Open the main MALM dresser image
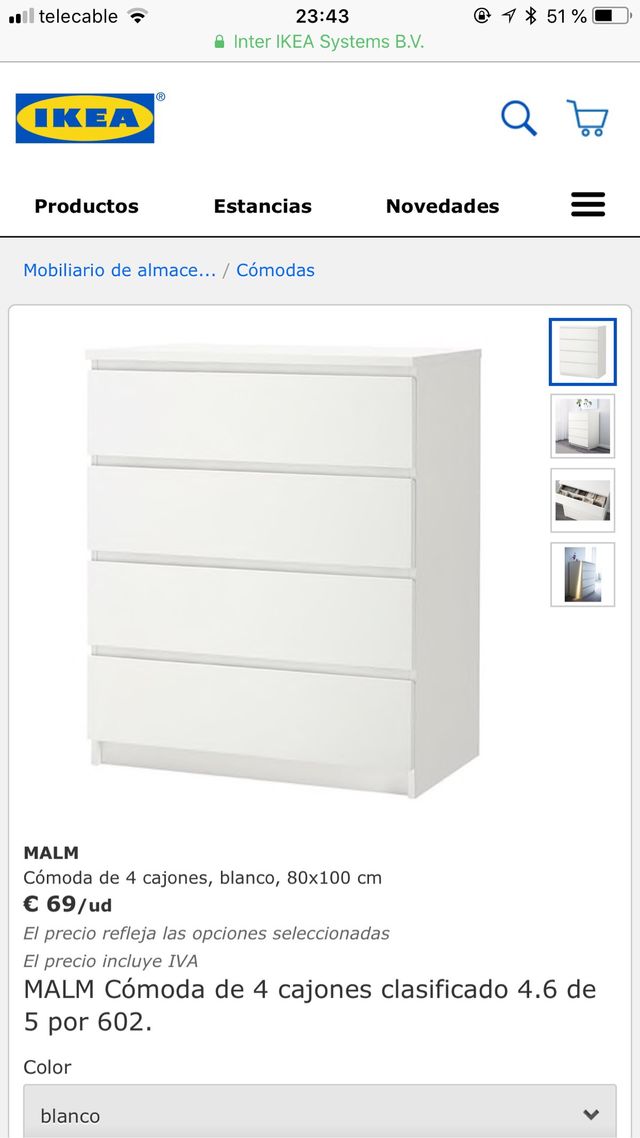 click(x=283, y=572)
